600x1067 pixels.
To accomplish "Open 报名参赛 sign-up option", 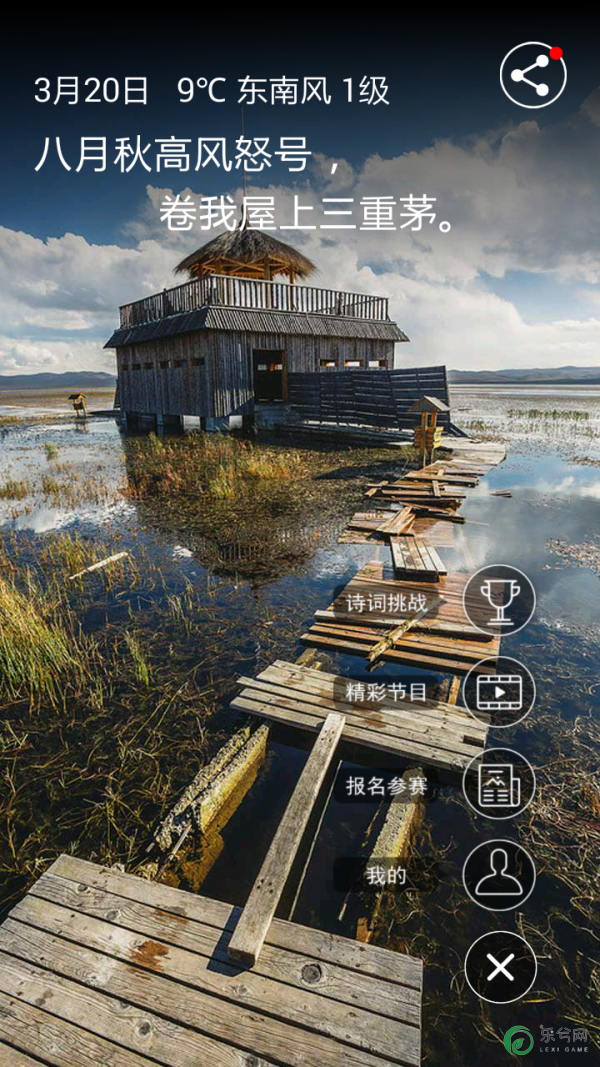I will point(499,784).
